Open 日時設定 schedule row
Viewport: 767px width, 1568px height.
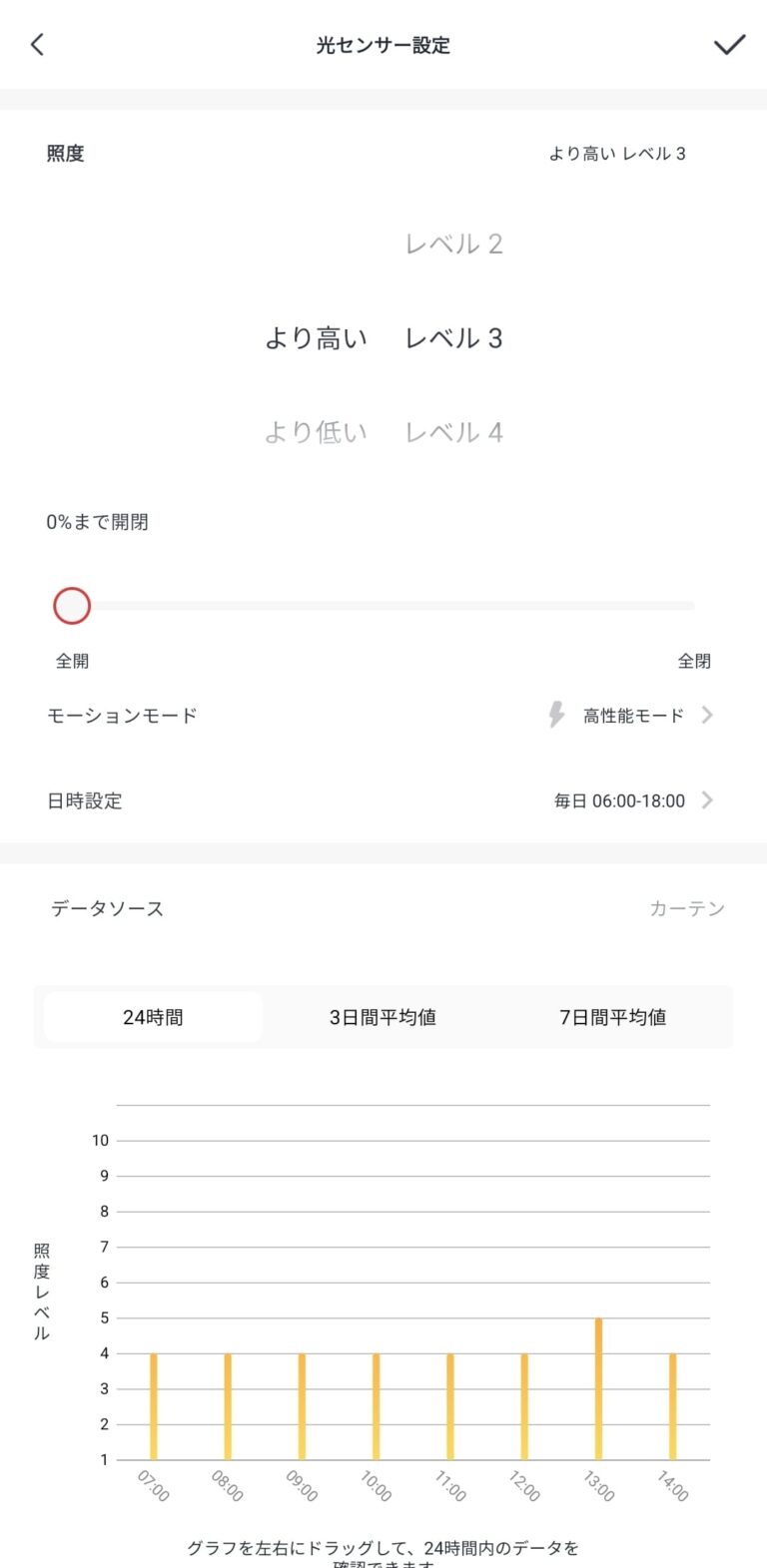click(383, 800)
